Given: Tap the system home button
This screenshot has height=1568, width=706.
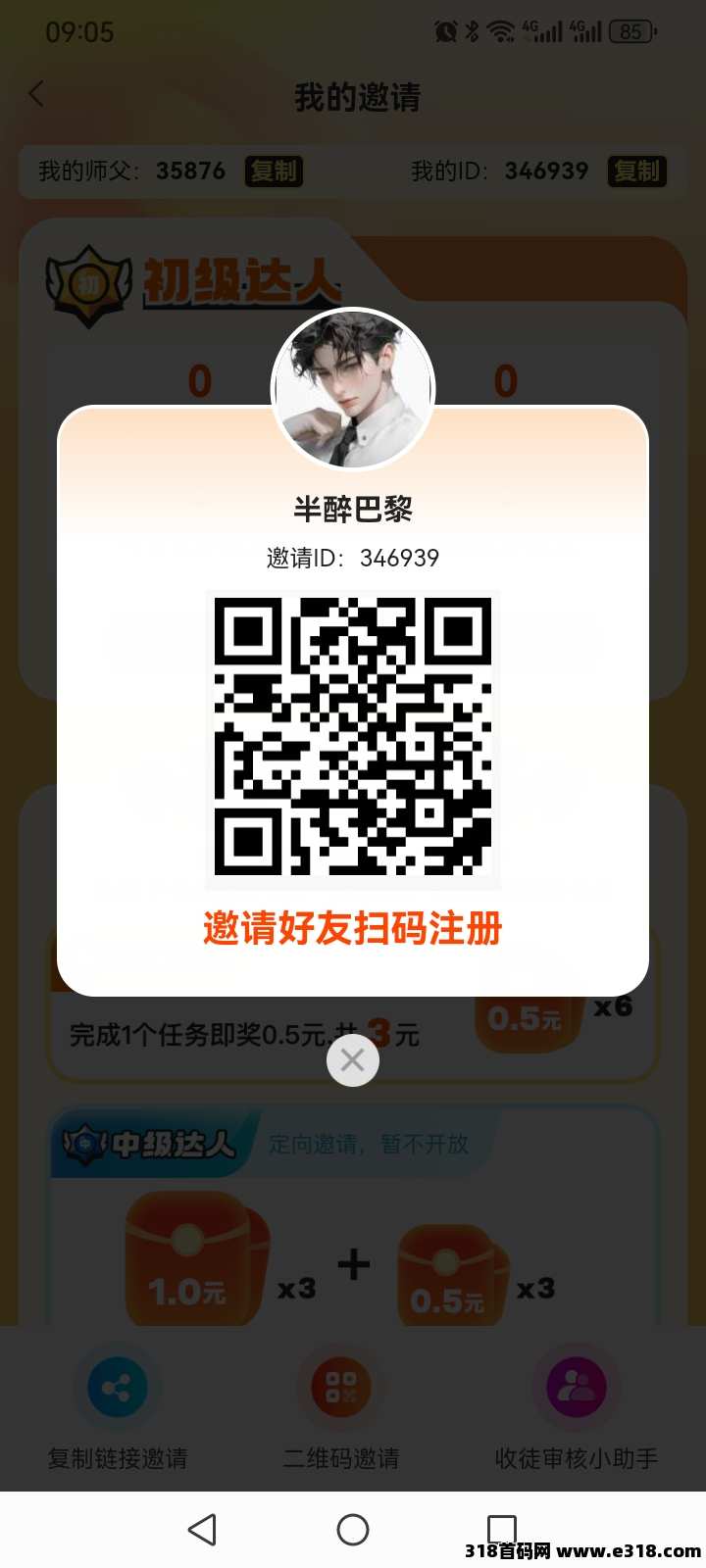Looking at the screenshot, I should [353, 1530].
